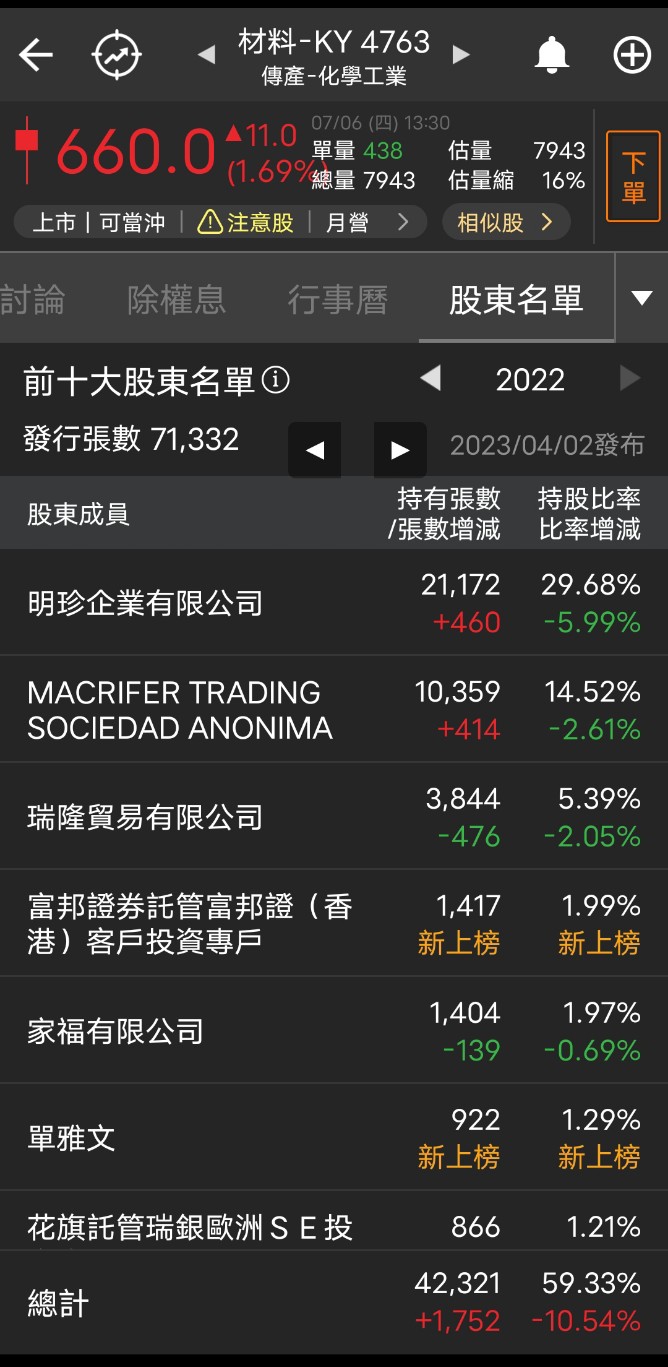
Task: Switch to the 除權息 tab
Action: click(176, 300)
